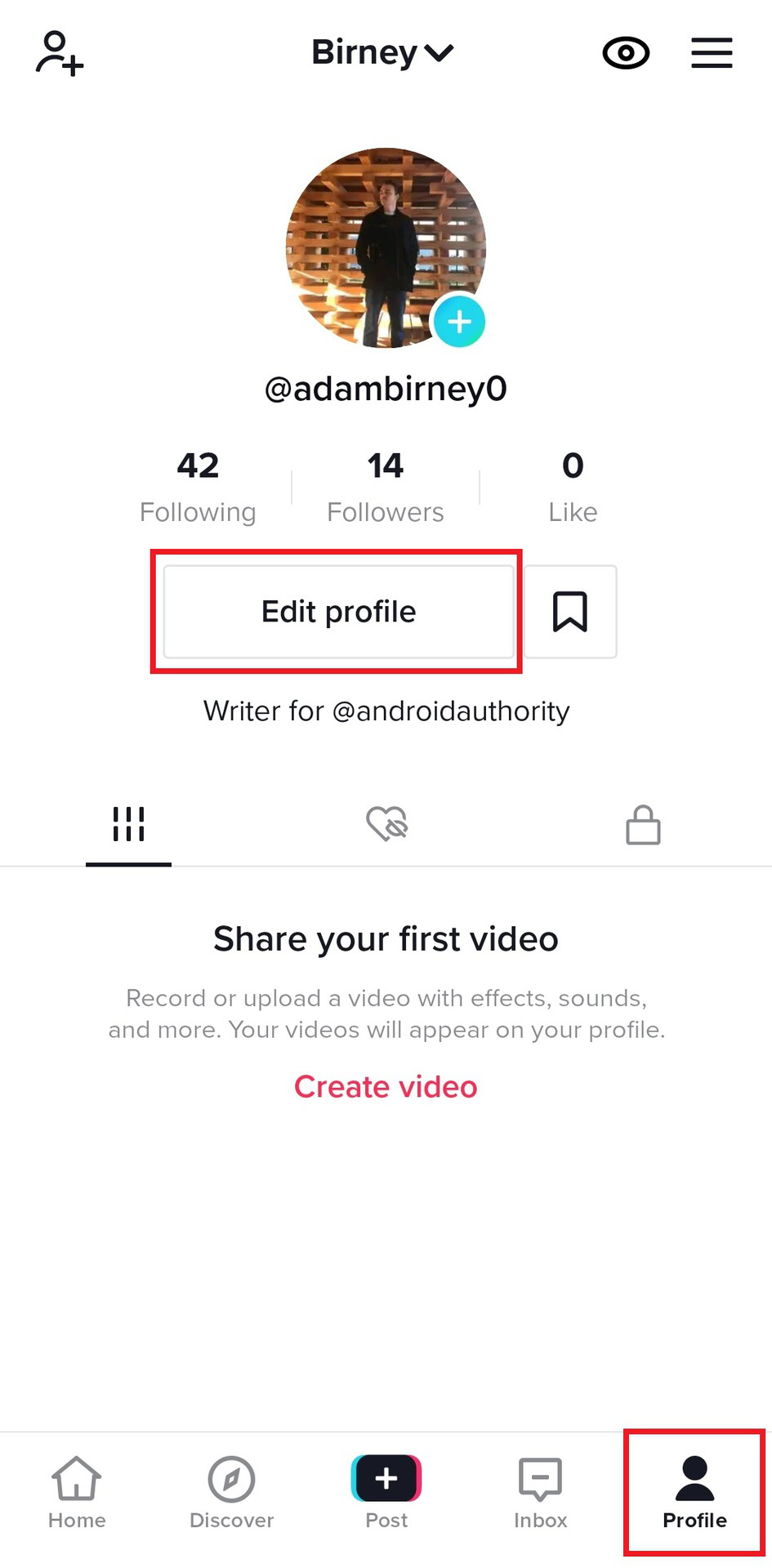Switch to the liked videos tab
The image size is (772, 1568).
[x=386, y=825]
